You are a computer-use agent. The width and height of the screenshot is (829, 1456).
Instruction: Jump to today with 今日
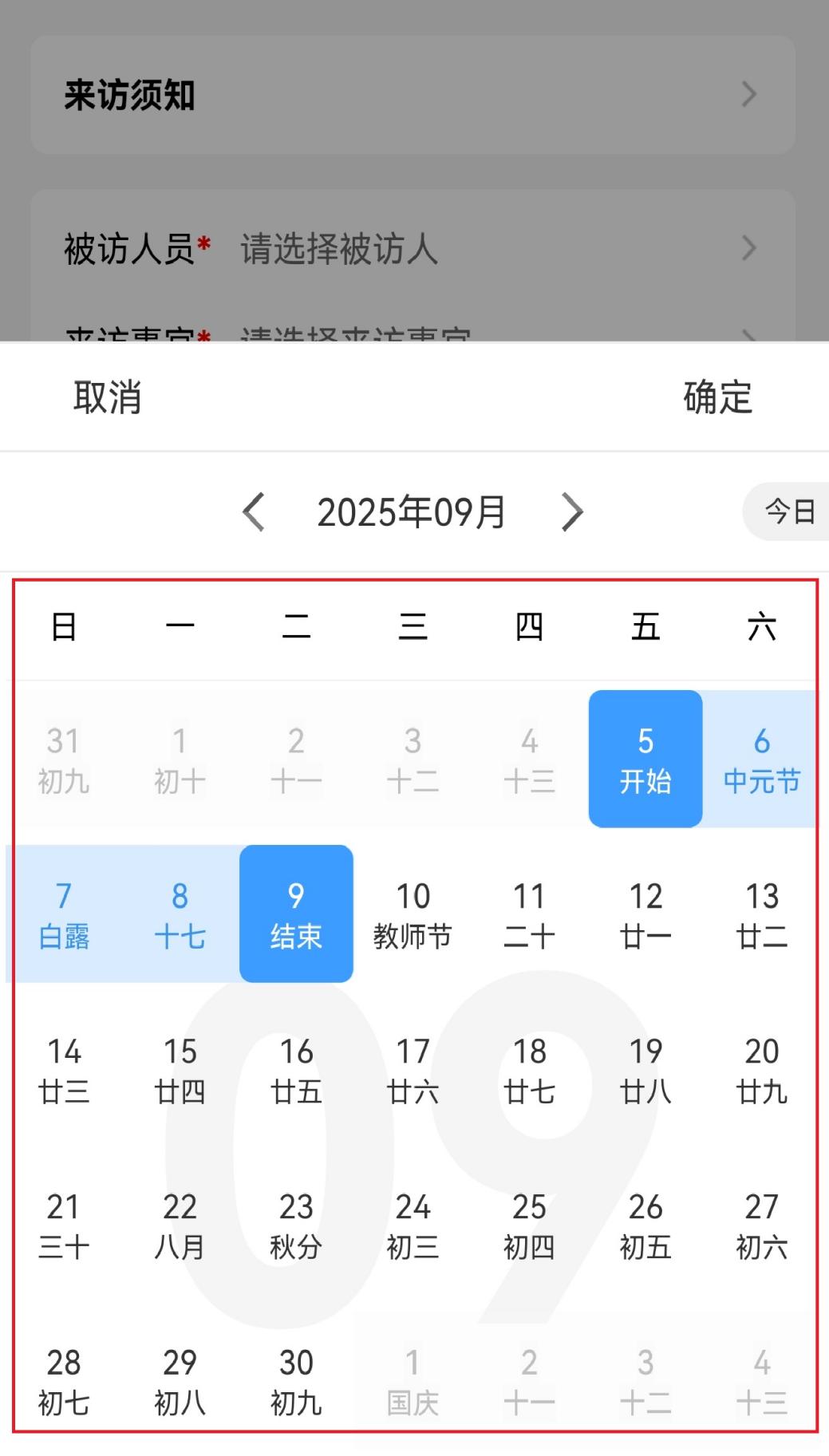click(788, 511)
